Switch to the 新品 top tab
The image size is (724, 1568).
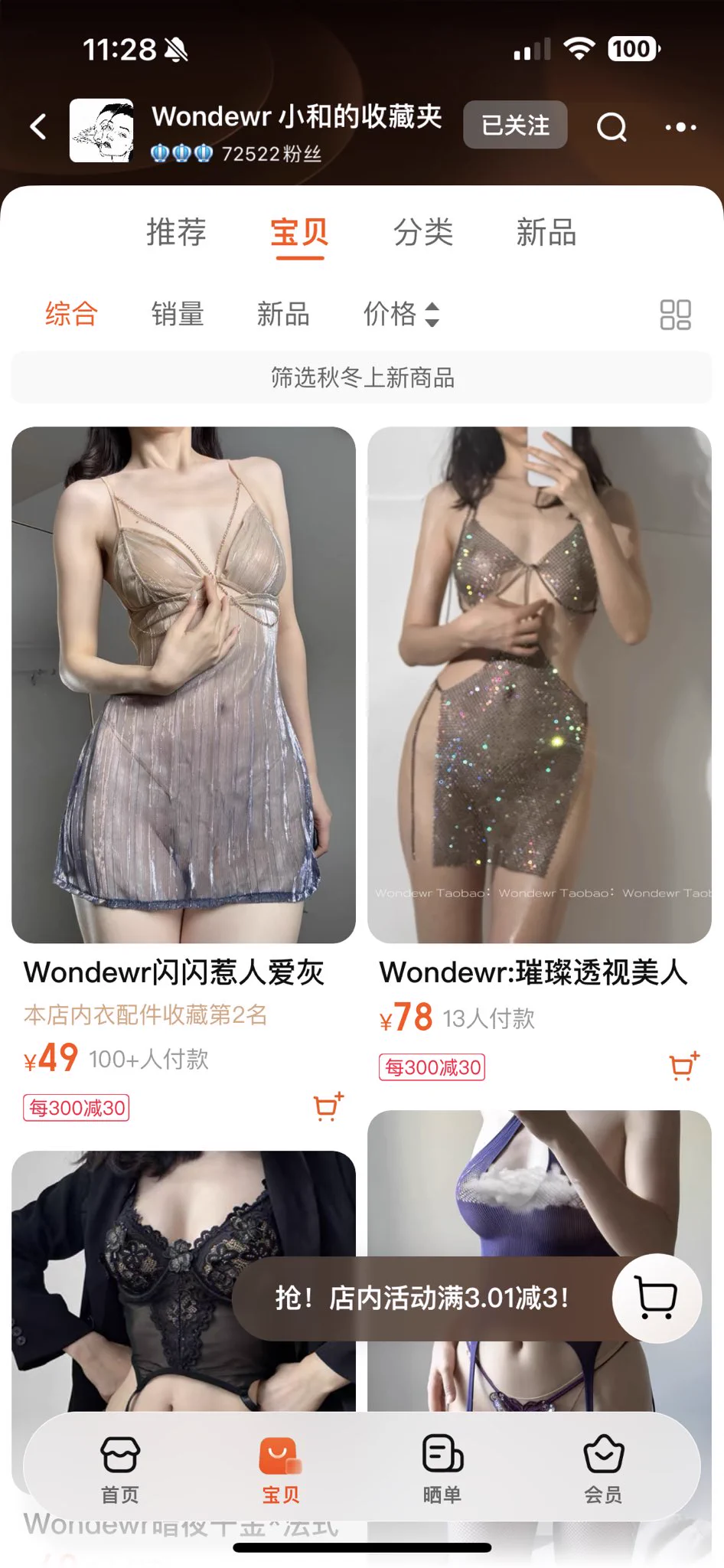pyautogui.click(x=546, y=233)
